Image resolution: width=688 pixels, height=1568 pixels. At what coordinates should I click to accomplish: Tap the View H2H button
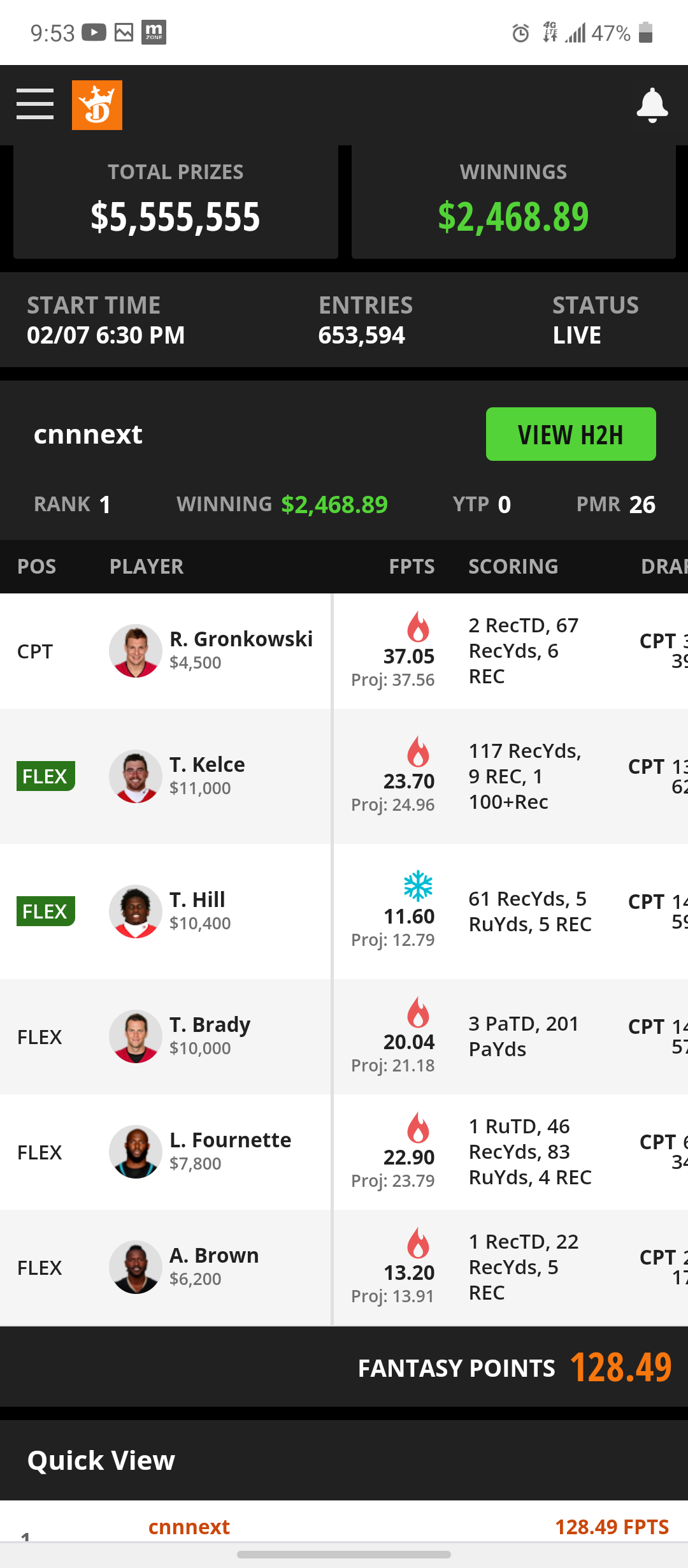[570, 434]
